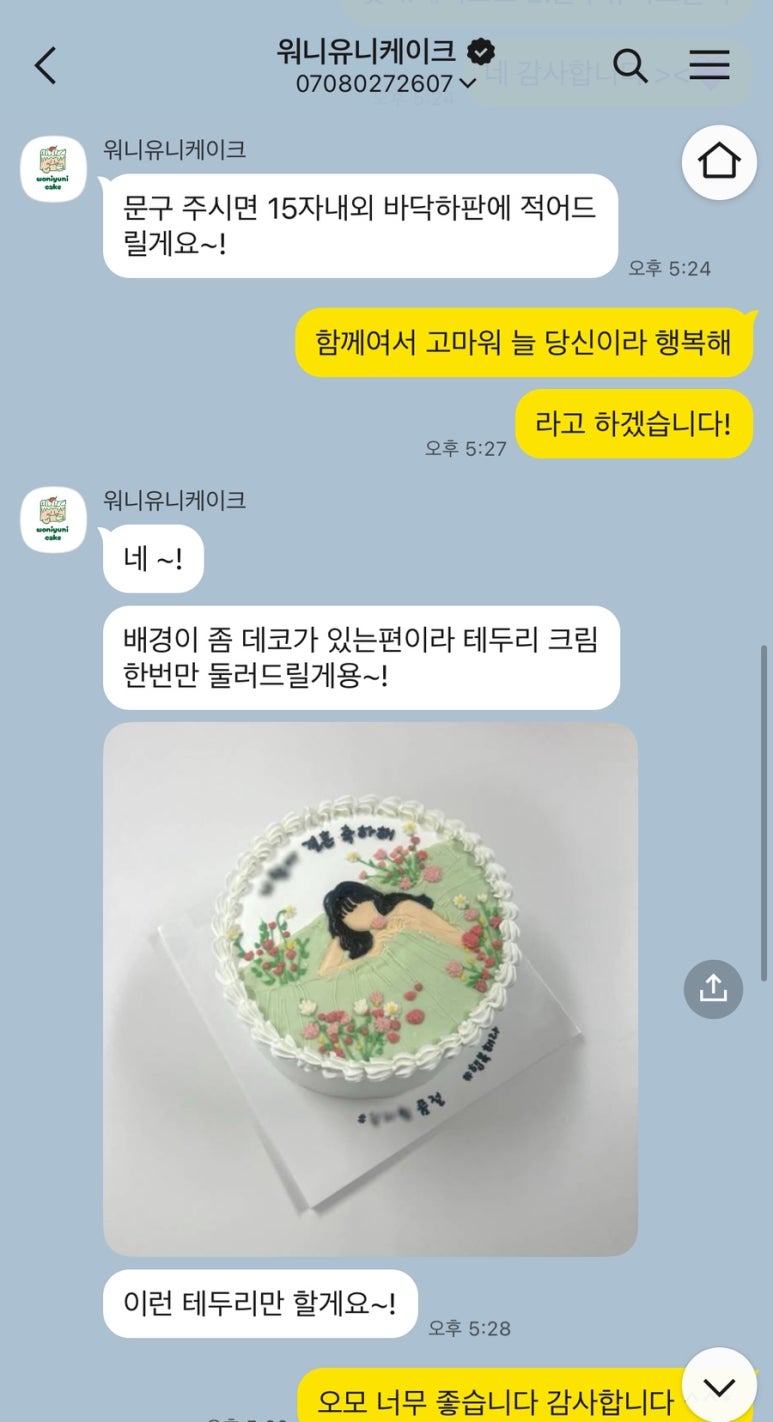773x1422 pixels.
Task: Open the chat room hamburger menu
Action: [709, 66]
